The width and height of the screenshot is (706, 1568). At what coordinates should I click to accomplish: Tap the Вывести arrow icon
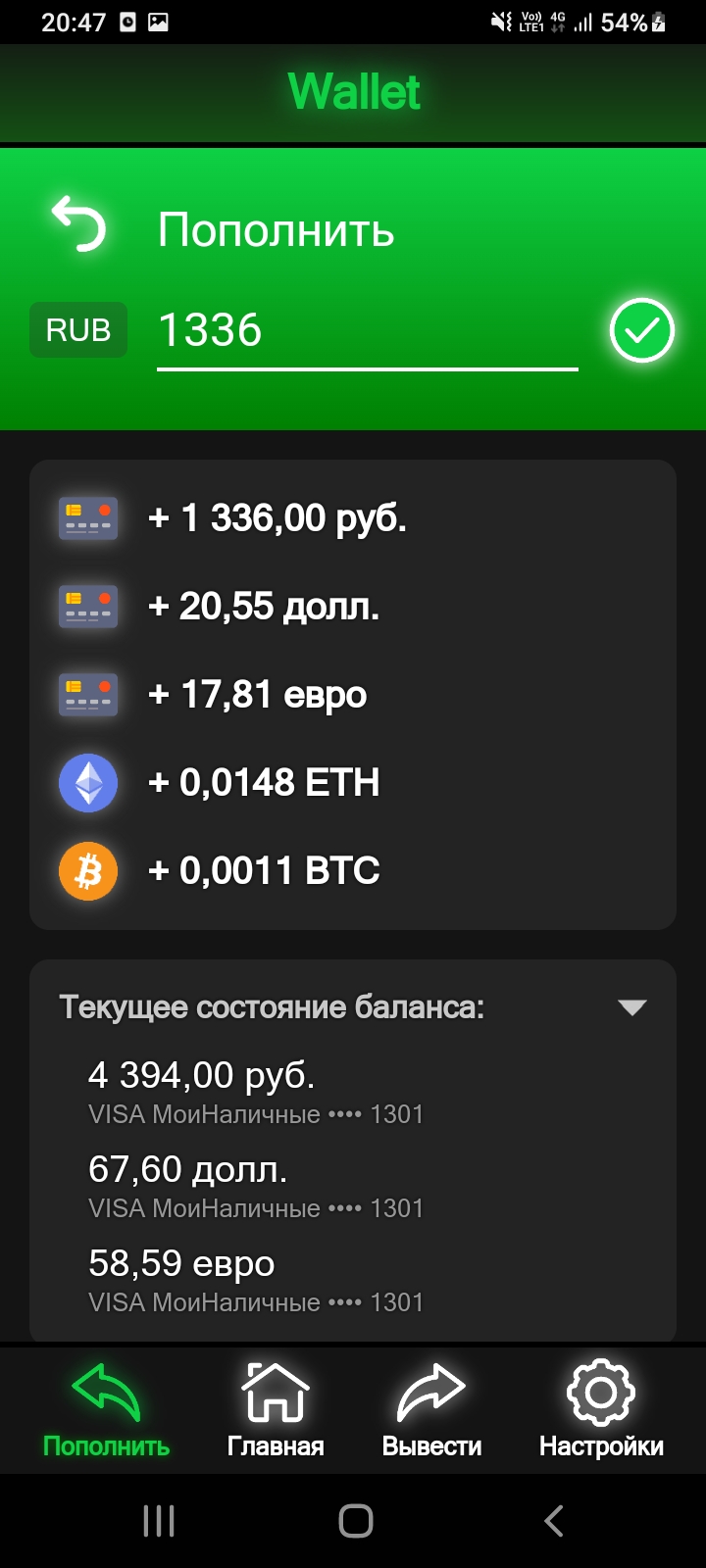[431, 1392]
